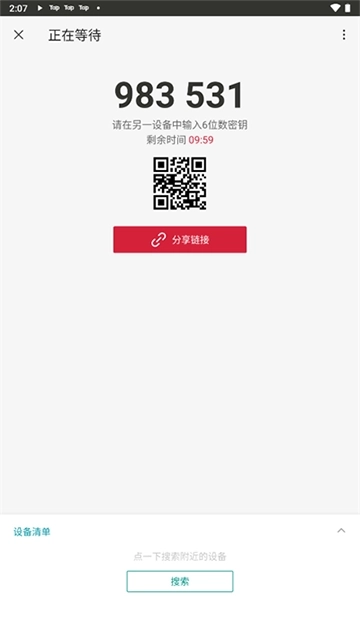
Task: Collapse the 设备清单 panel using the chevron
Action: tap(341, 531)
